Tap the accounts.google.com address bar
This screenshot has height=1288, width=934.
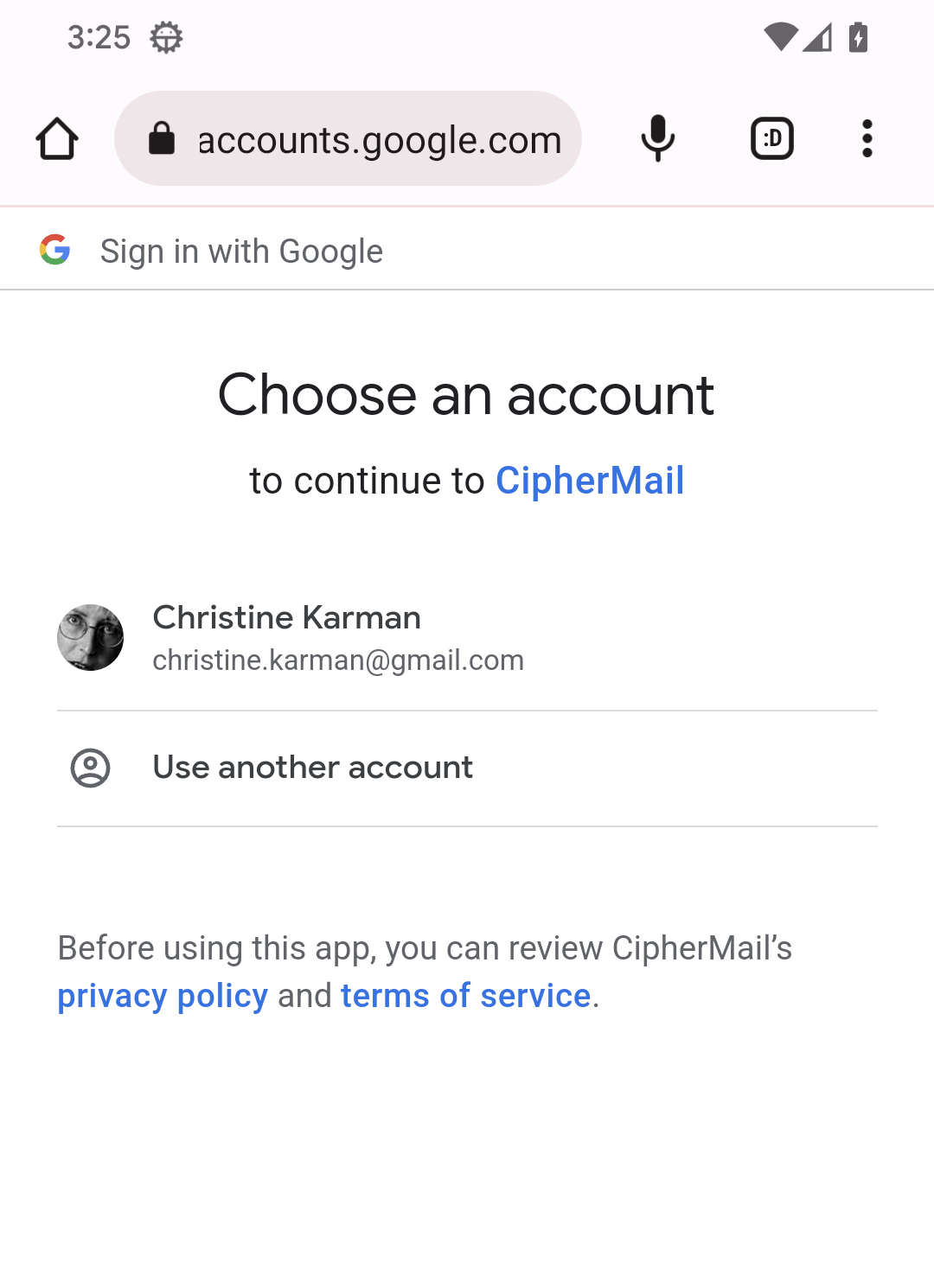click(363, 139)
